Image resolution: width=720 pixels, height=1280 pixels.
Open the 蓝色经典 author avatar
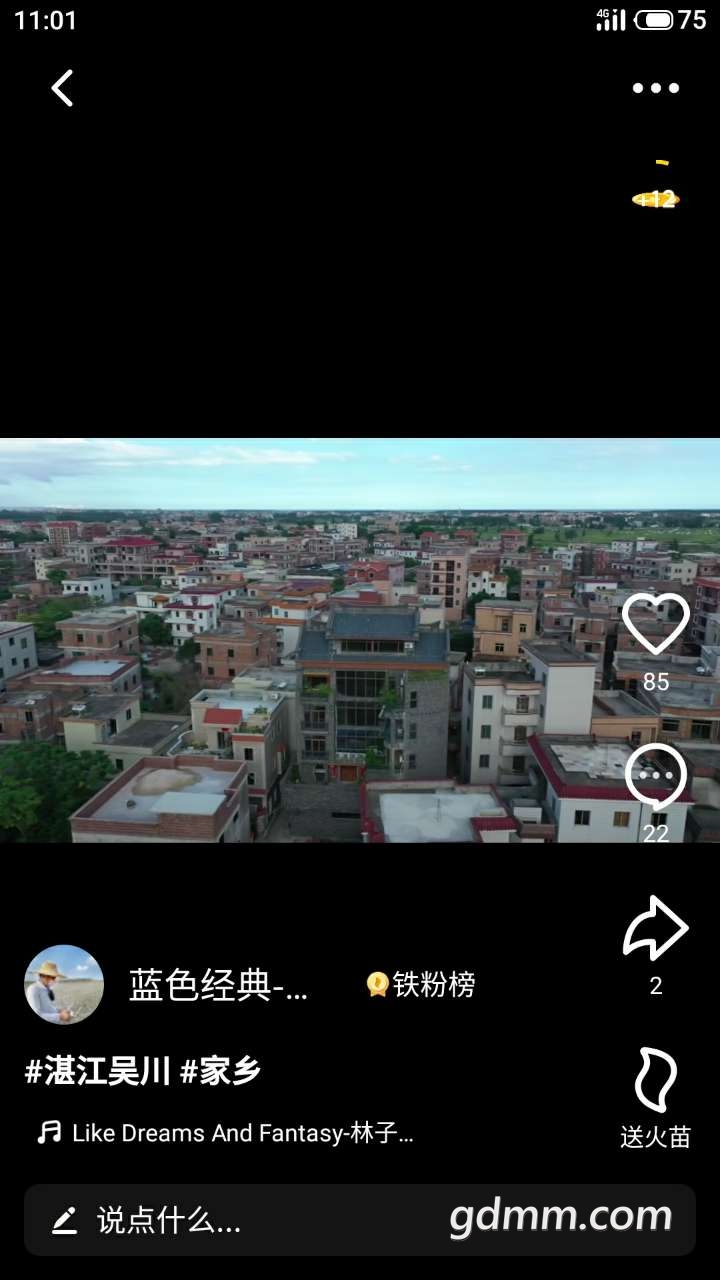click(x=64, y=985)
